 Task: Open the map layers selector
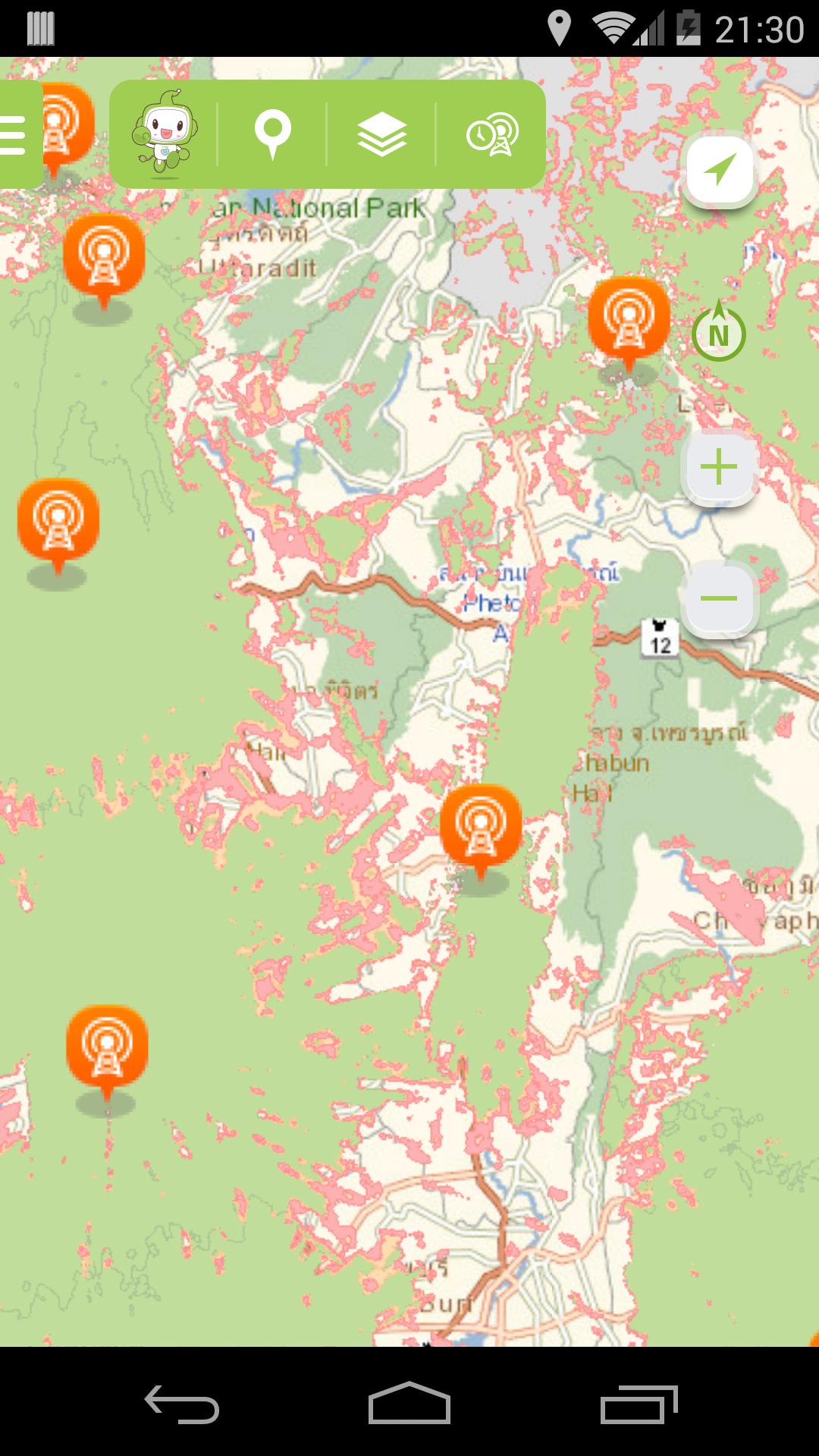coord(381,134)
